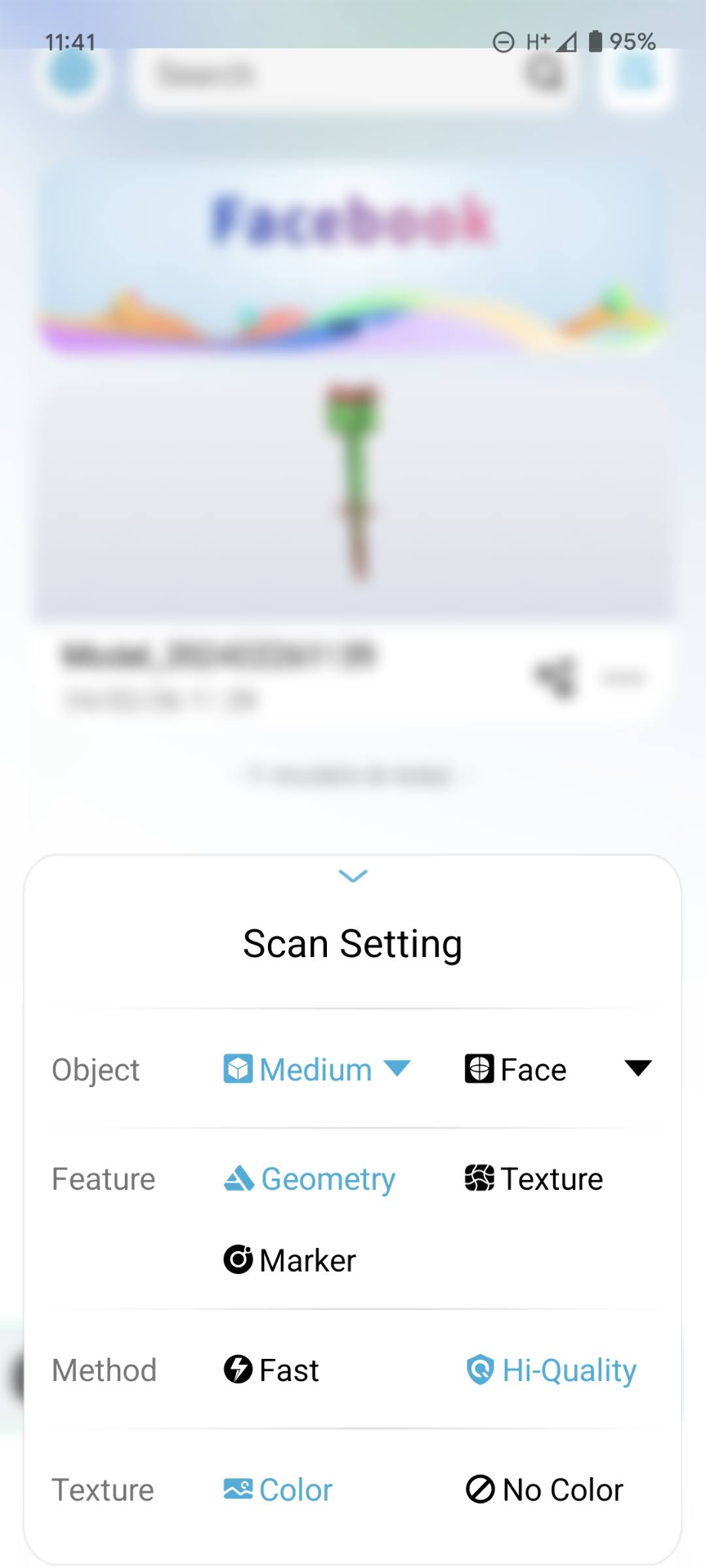
Task: Enable Color texture option
Action: pyautogui.click(x=279, y=1490)
